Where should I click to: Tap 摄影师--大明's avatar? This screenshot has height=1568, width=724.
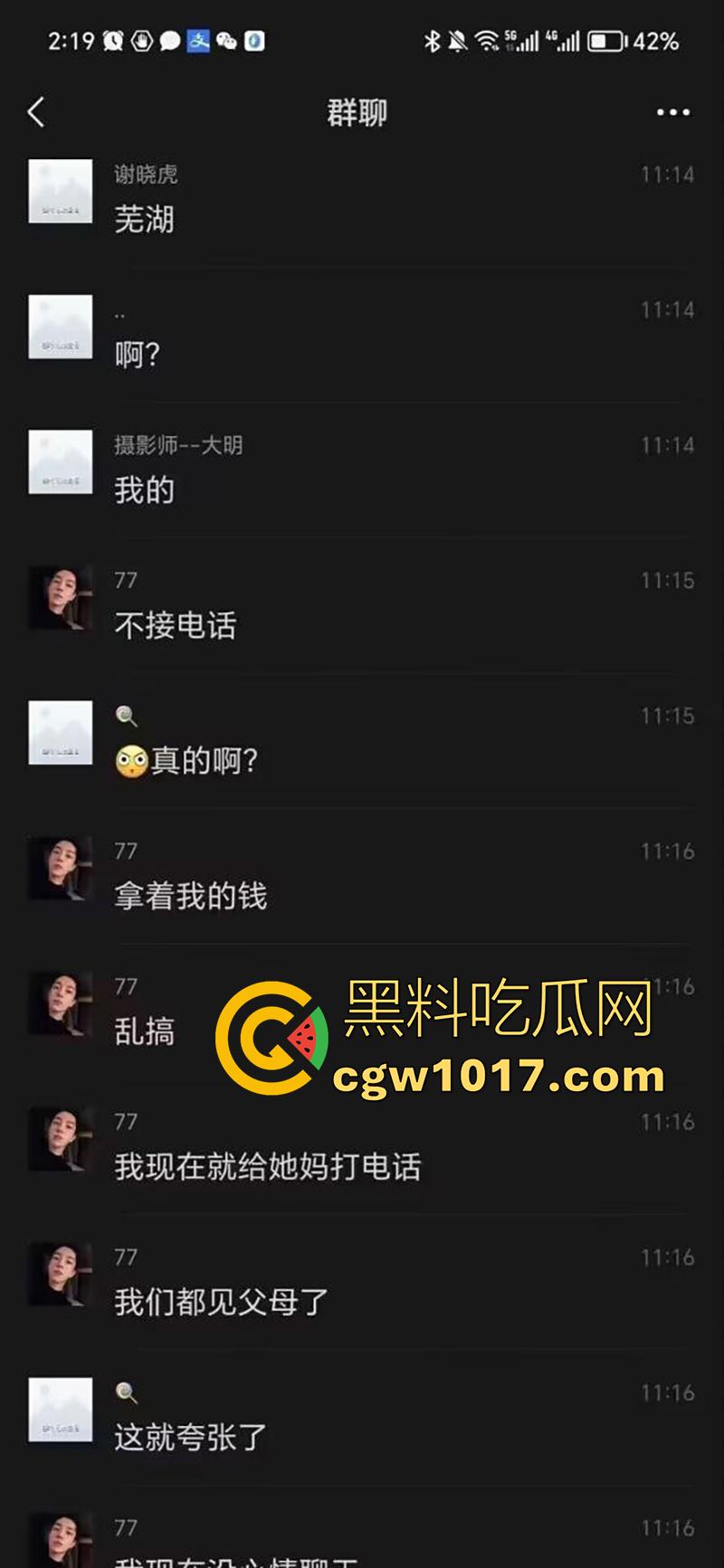pyautogui.click(x=61, y=461)
